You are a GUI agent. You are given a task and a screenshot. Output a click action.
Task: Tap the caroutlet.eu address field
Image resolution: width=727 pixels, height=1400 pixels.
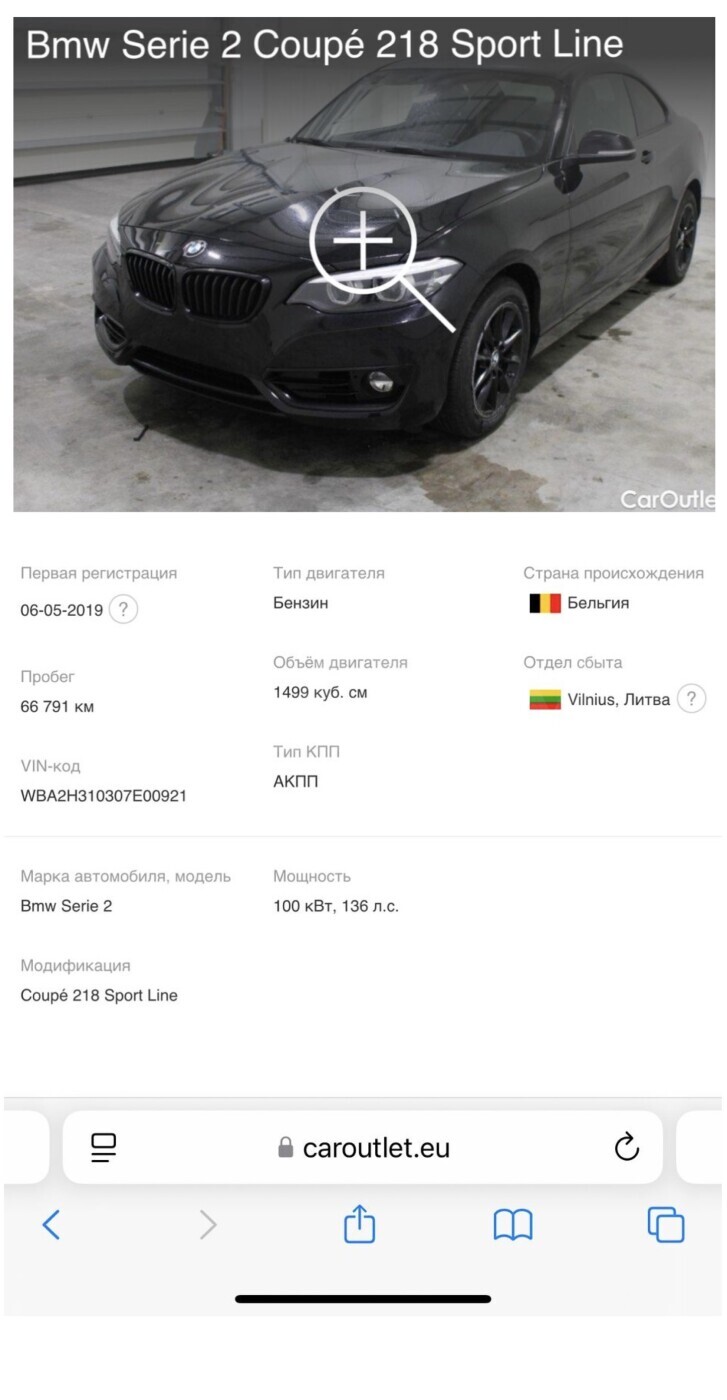tap(363, 1147)
